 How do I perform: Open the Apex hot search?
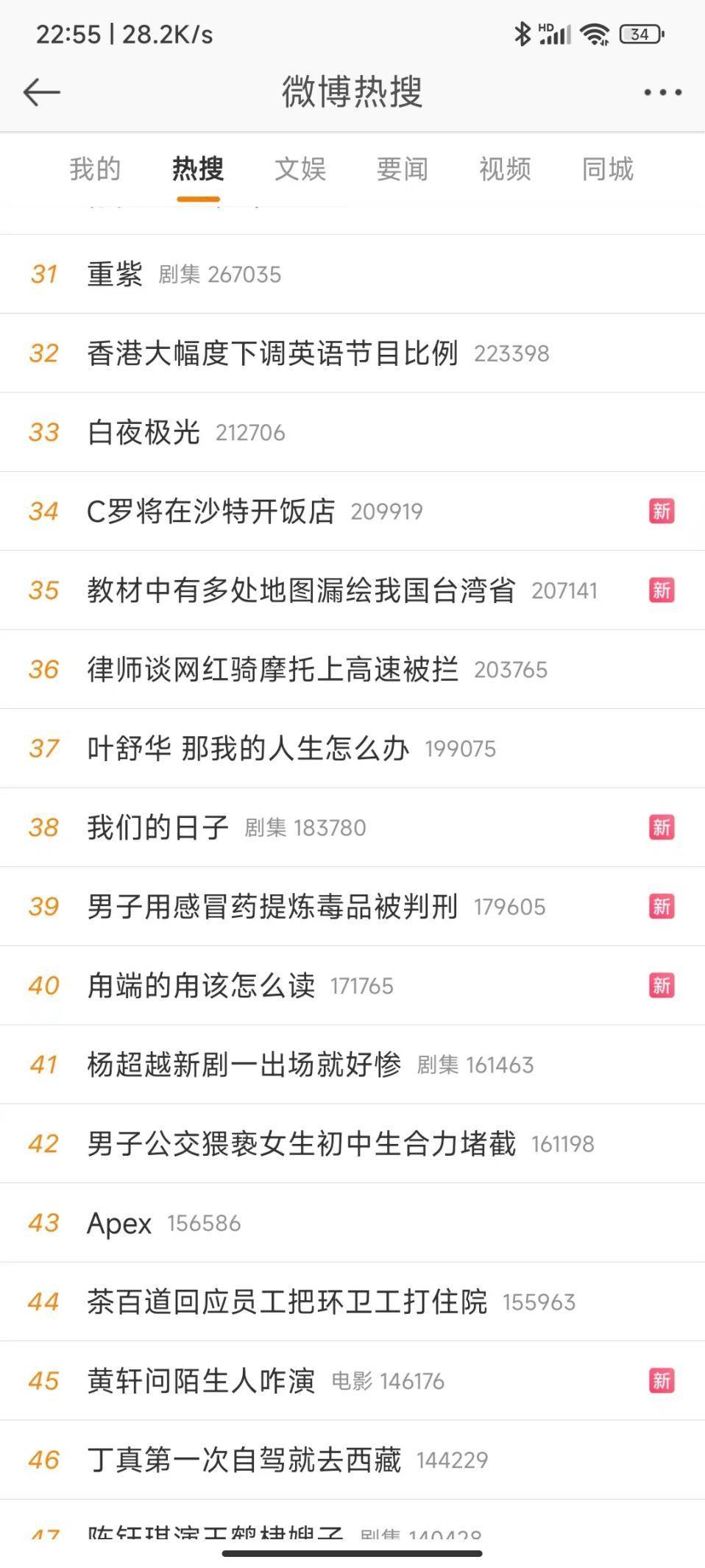(119, 1223)
